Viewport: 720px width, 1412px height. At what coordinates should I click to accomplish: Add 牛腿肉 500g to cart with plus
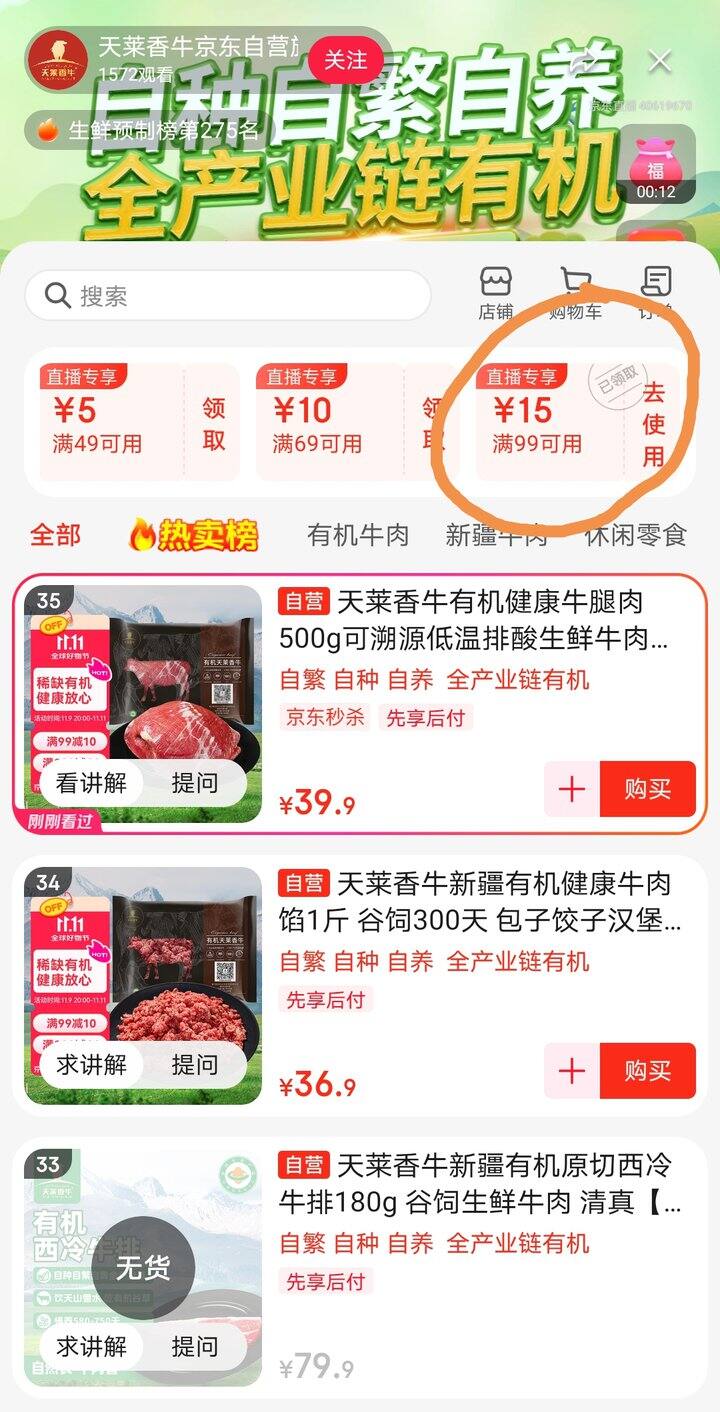[572, 789]
